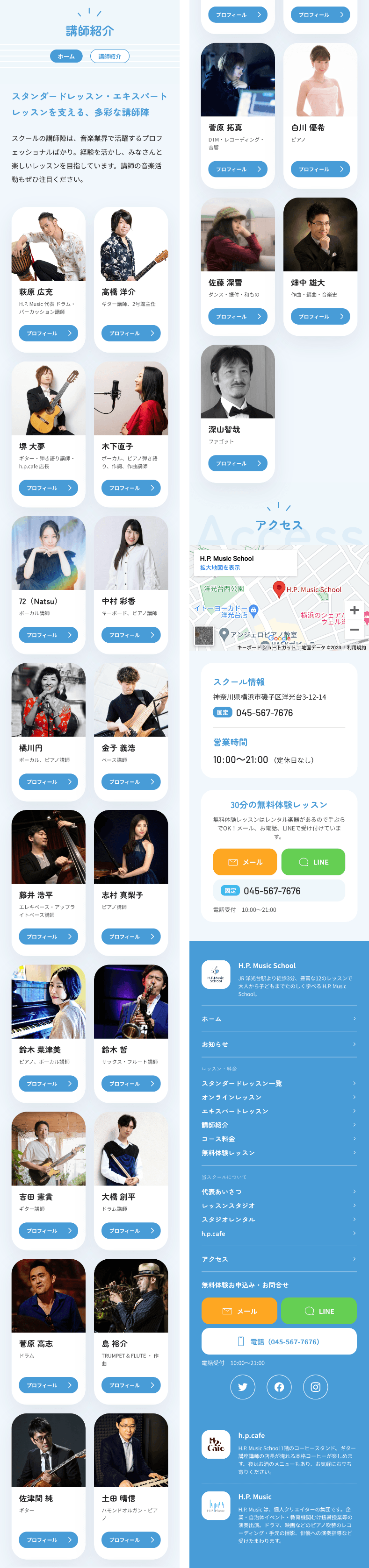View profile of 白川 優希

click(x=320, y=169)
